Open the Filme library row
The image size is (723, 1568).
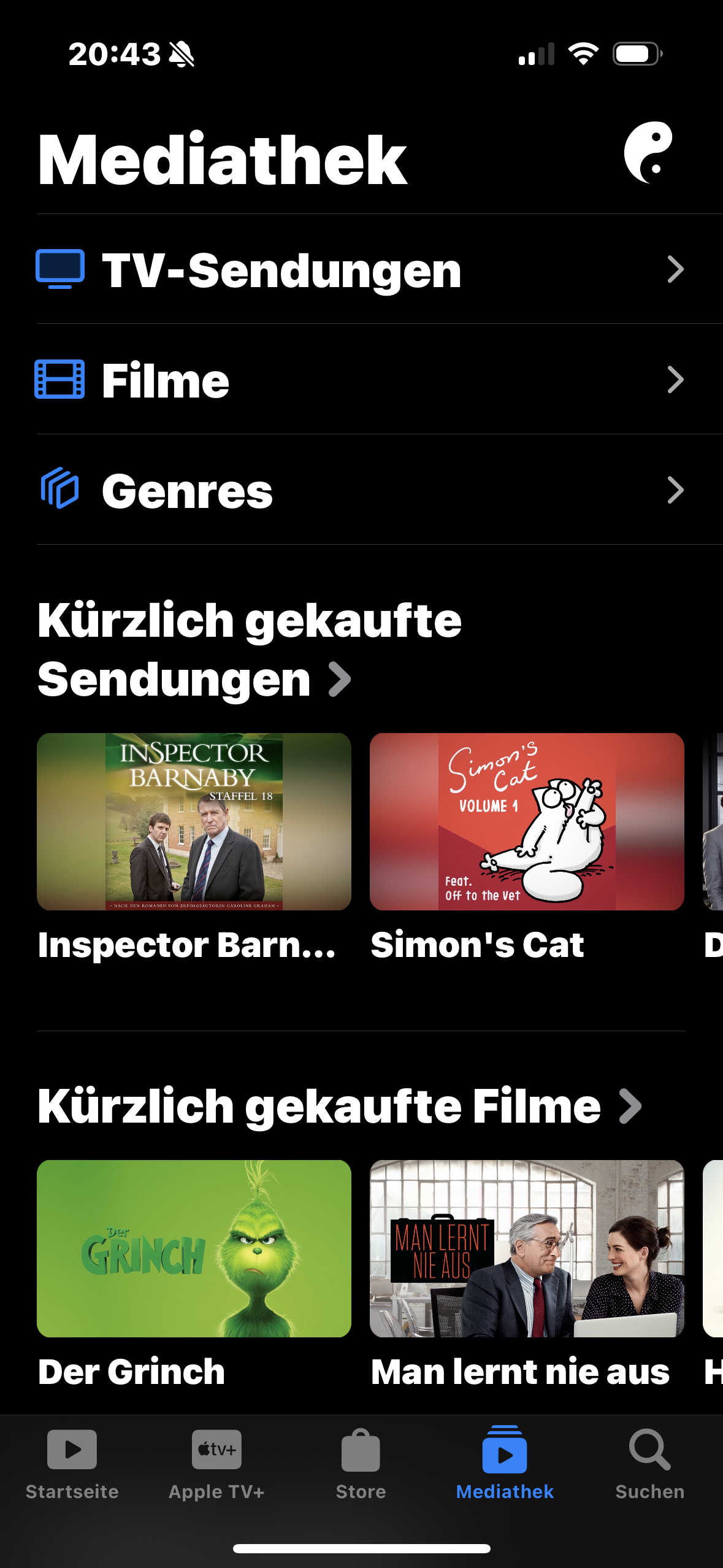click(361, 380)
